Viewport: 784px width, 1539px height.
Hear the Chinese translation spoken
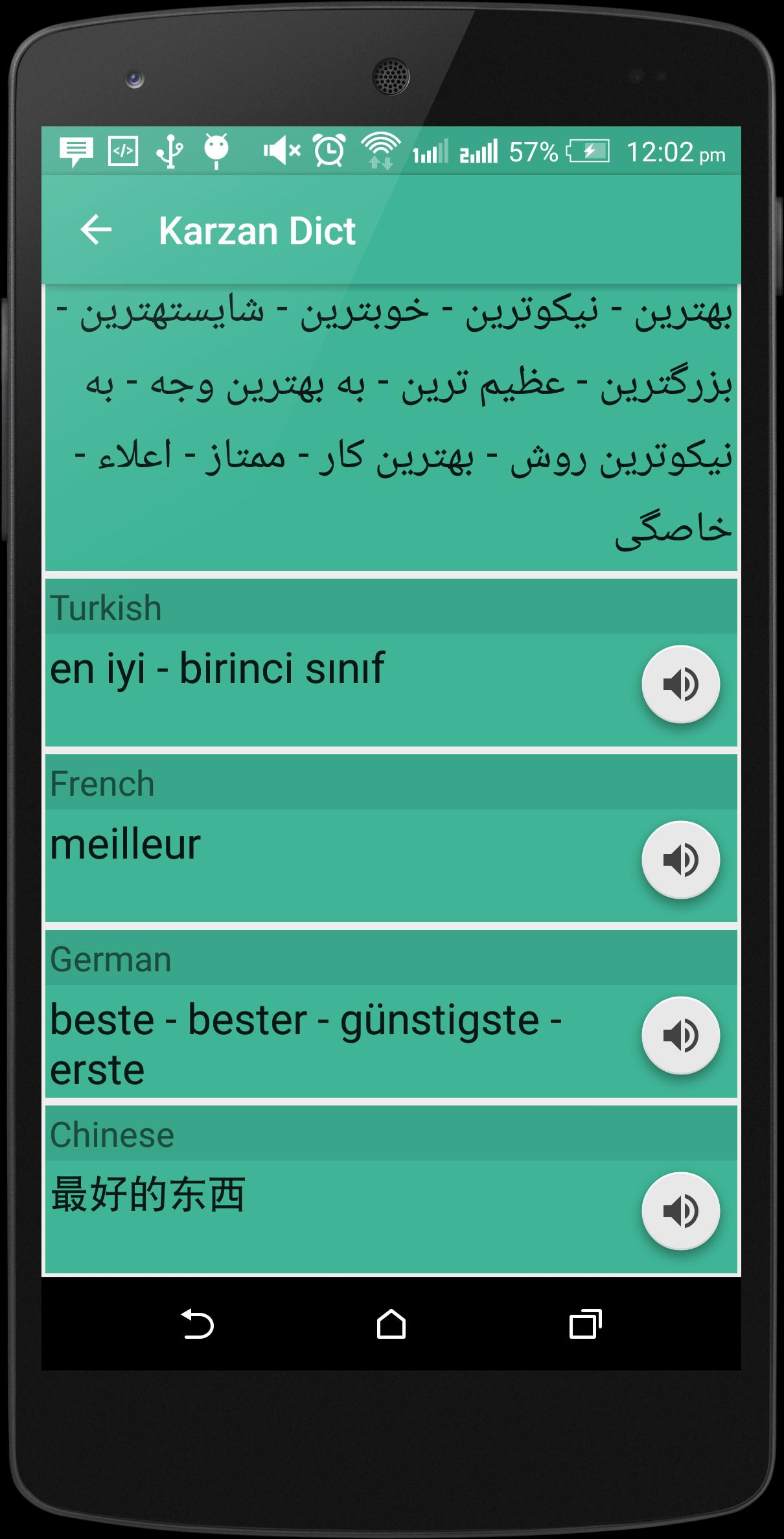point(680,1211)
